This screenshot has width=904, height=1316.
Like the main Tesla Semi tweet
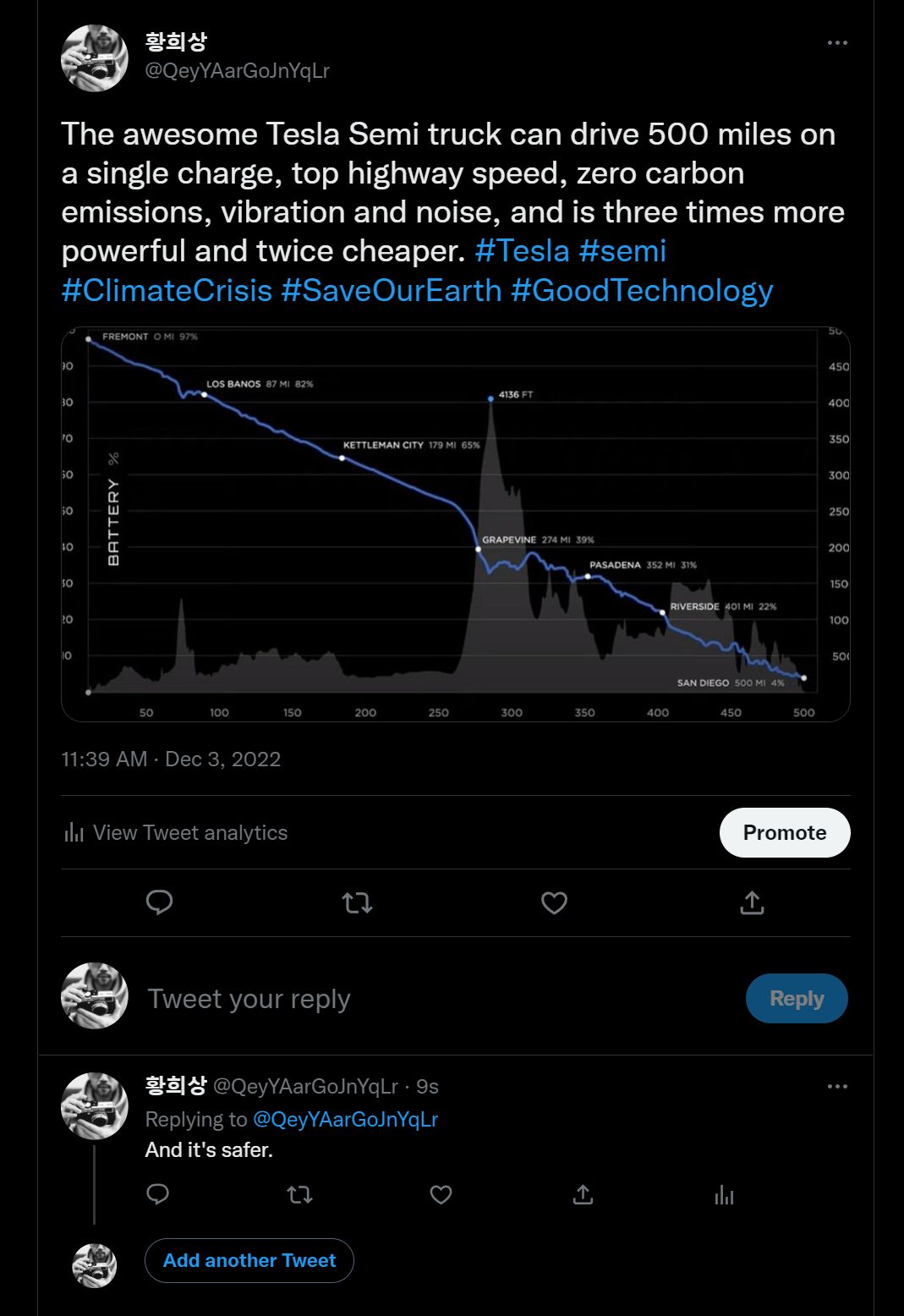tap(554, 902)
